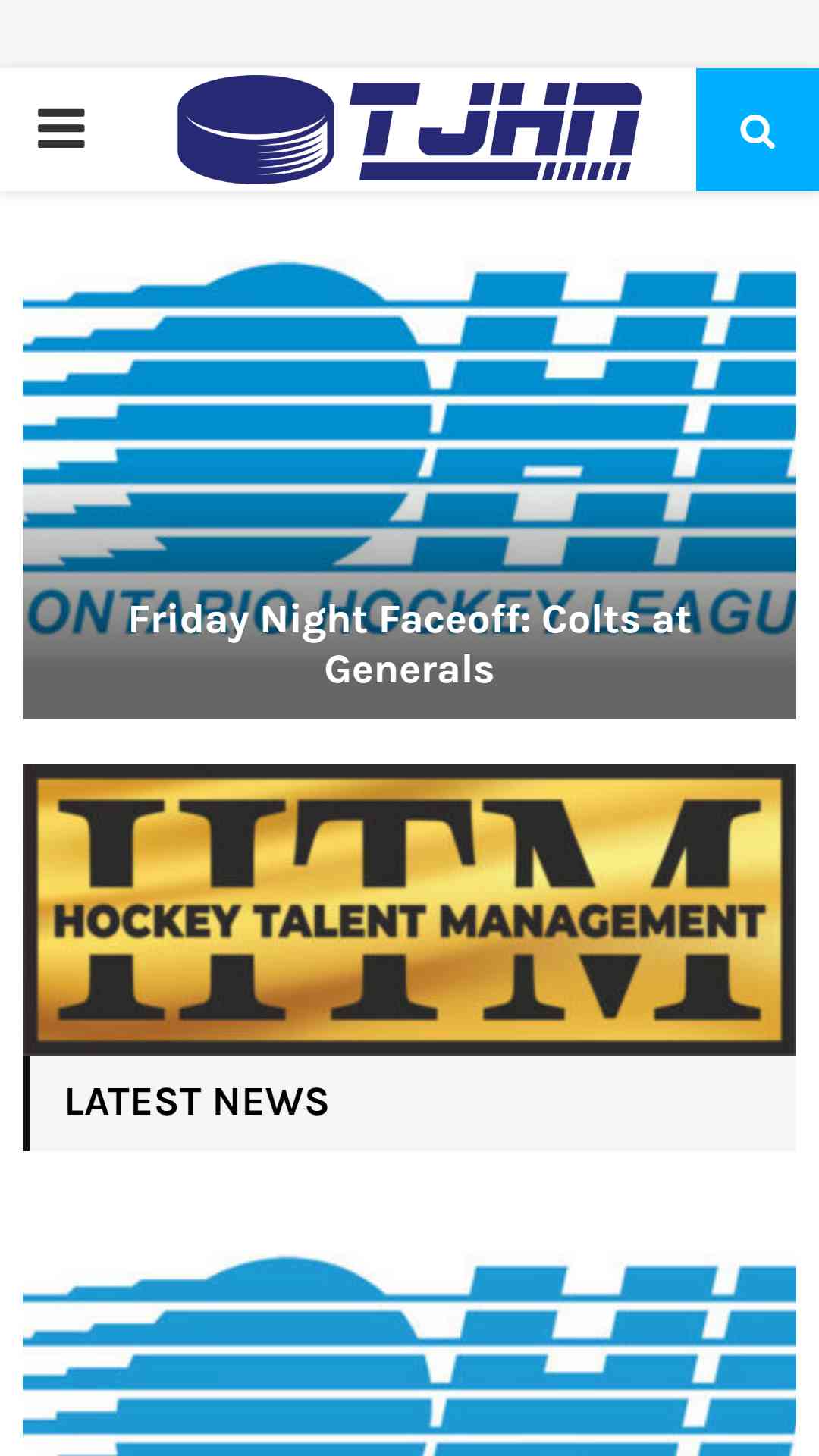Open the Friday Night Faceoff: Colts at Generals article
This screenshot has height=1456, width=819.
[409, 643]
